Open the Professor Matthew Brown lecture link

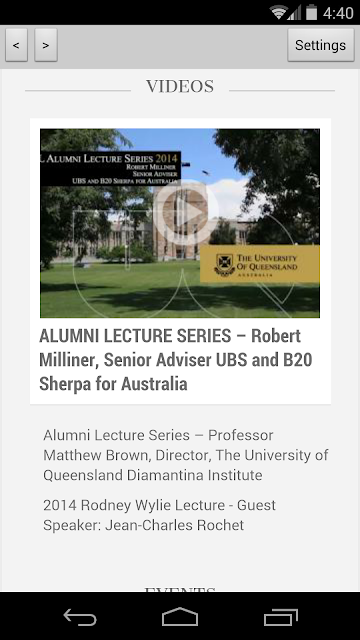click(186, 455)
